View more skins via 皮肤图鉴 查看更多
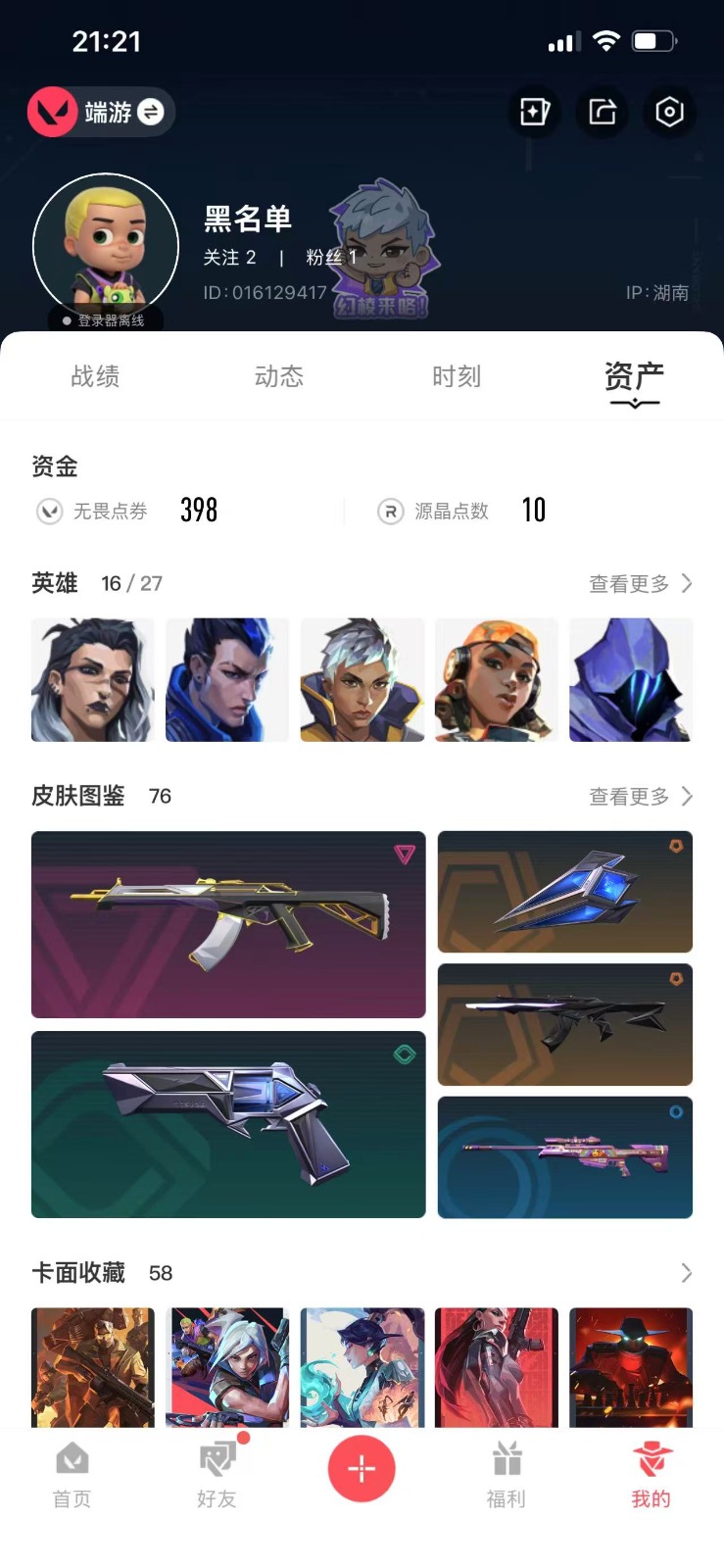 641,797
